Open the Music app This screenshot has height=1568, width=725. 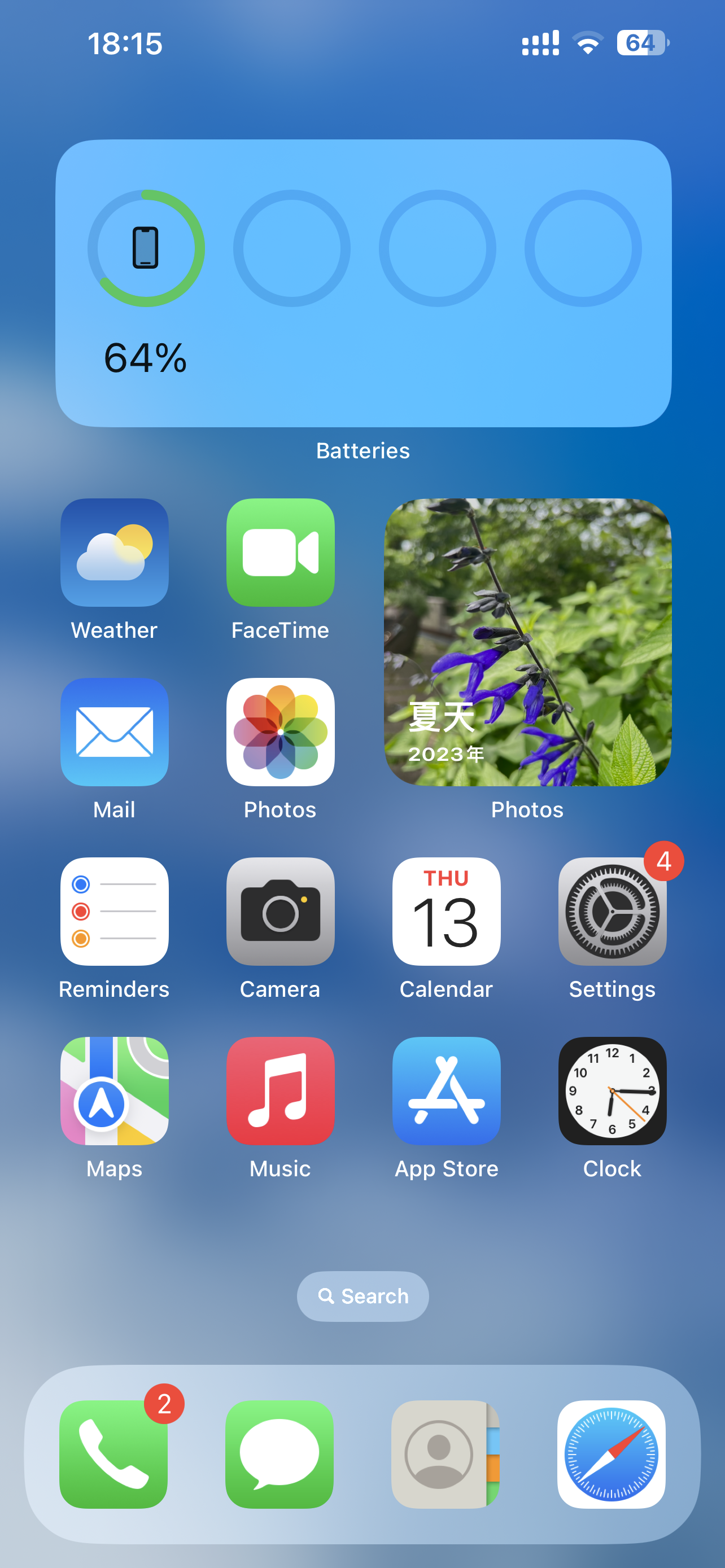(280, 1091)
